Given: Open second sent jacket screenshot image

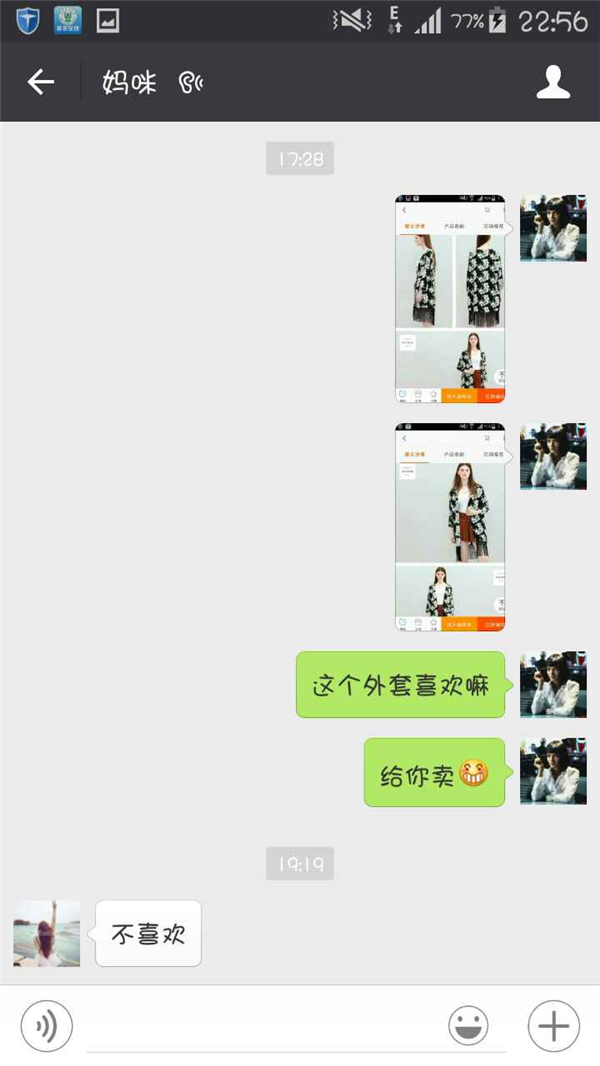Looking at the screenshot, I should (450, 527).
